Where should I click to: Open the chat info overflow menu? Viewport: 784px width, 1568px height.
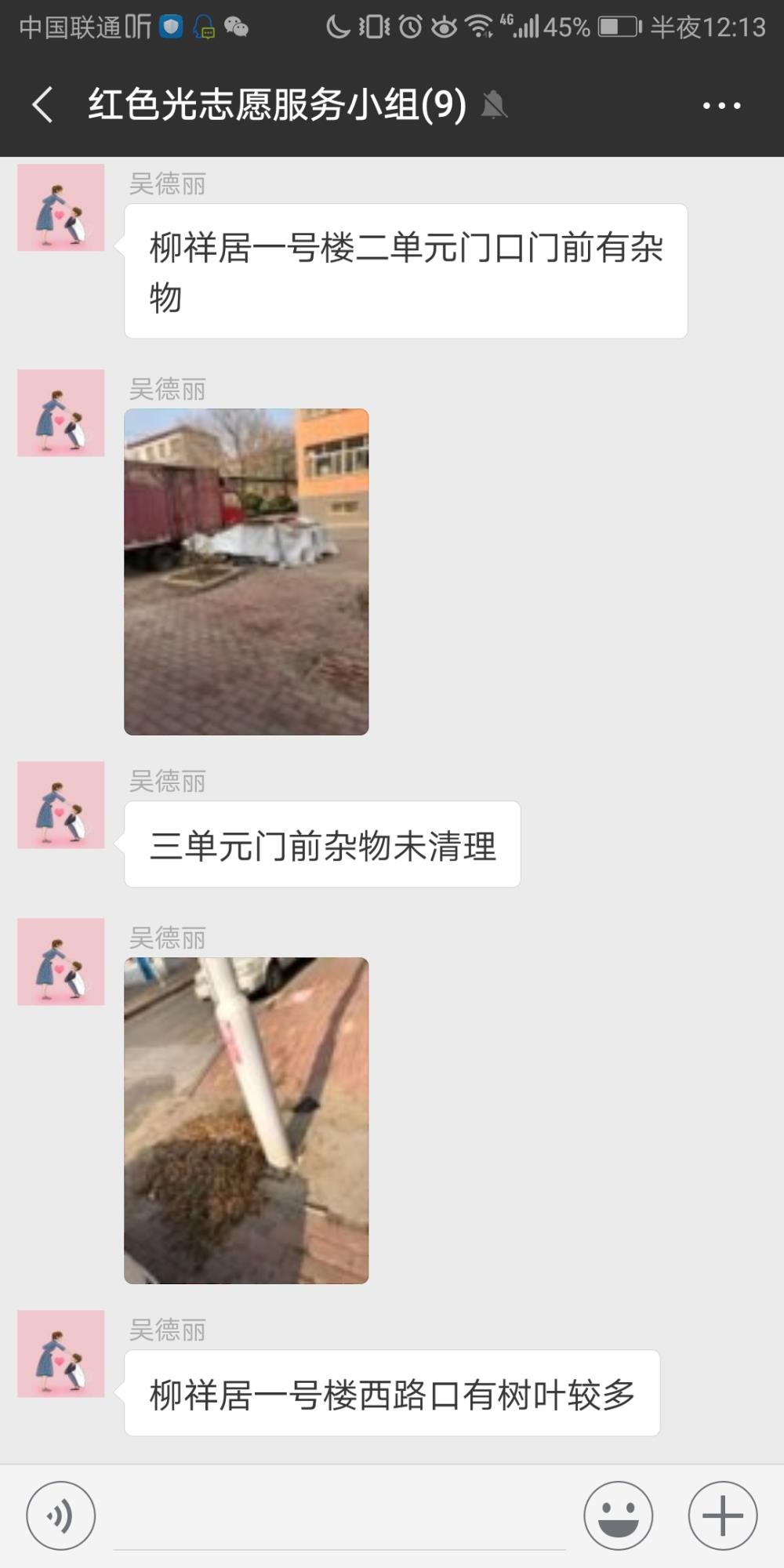(721, 105)
